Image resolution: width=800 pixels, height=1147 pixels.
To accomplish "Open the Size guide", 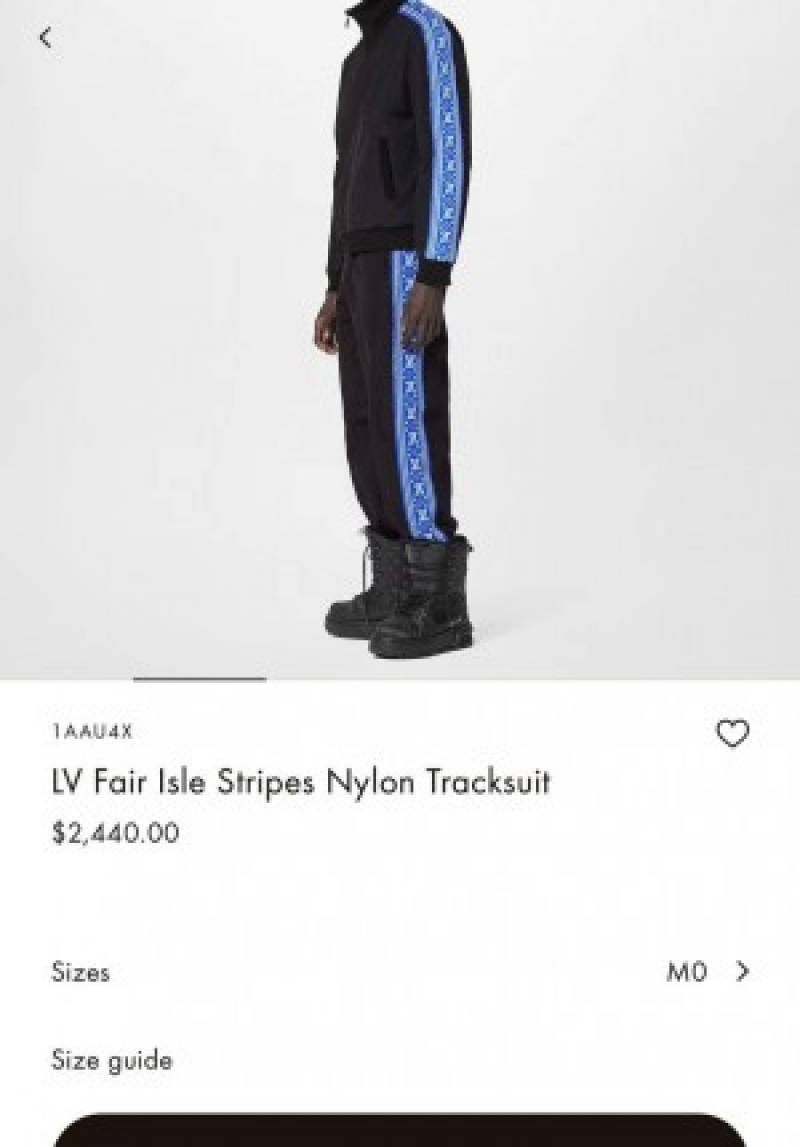I will tap(112, 1060).
